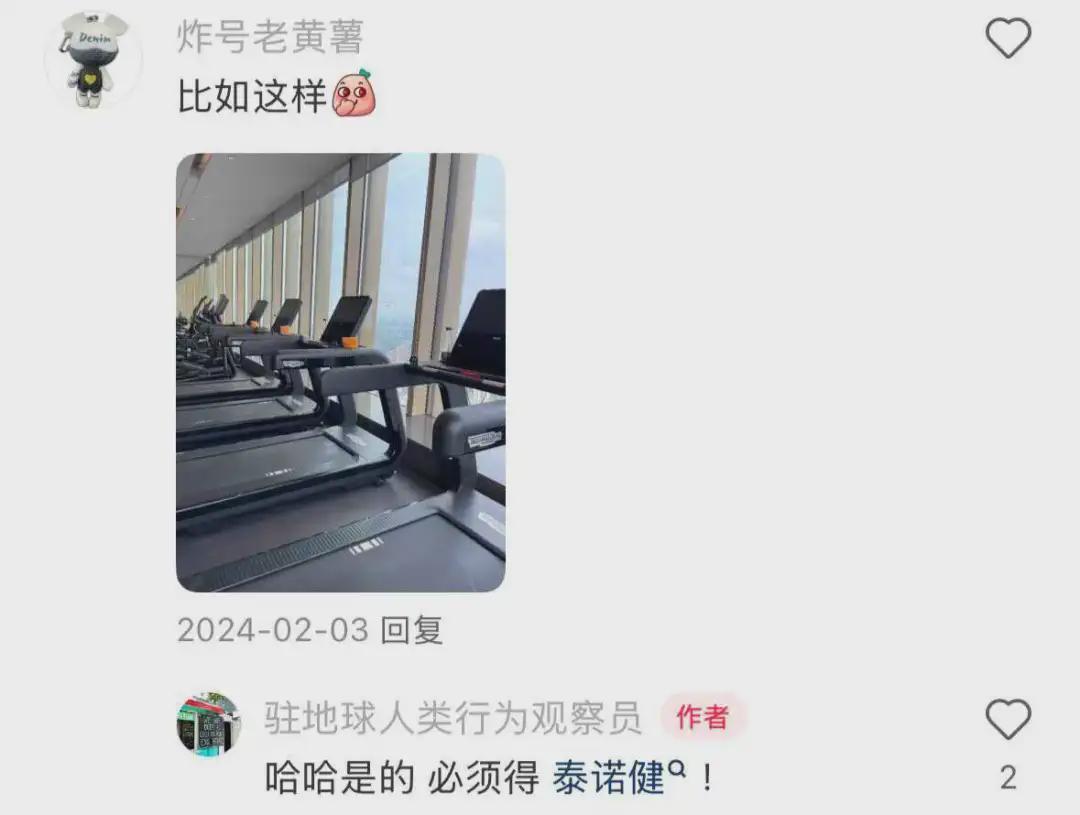The image size is (1080, 815).
Task: Open 炸号老黄薯's profile avatar
Action: pyautogui.click(x=92, y=59)
